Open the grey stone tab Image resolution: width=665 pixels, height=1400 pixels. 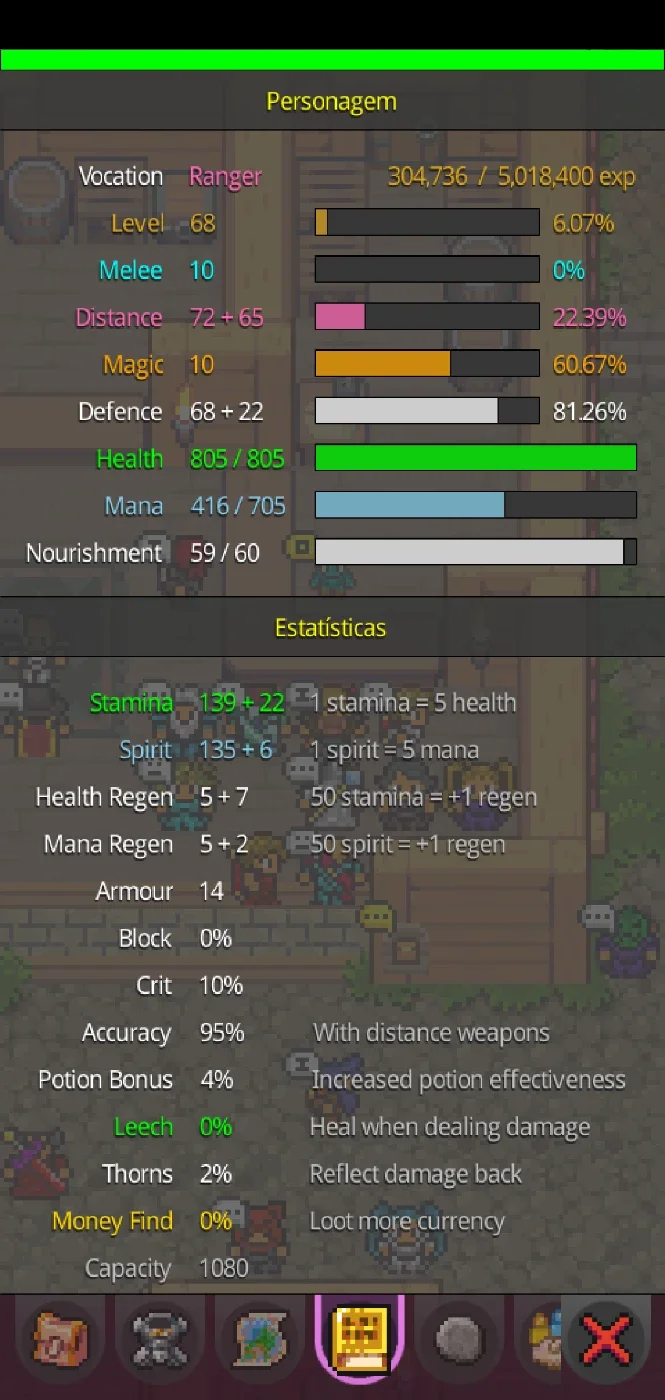click(x=460, y=1340)
